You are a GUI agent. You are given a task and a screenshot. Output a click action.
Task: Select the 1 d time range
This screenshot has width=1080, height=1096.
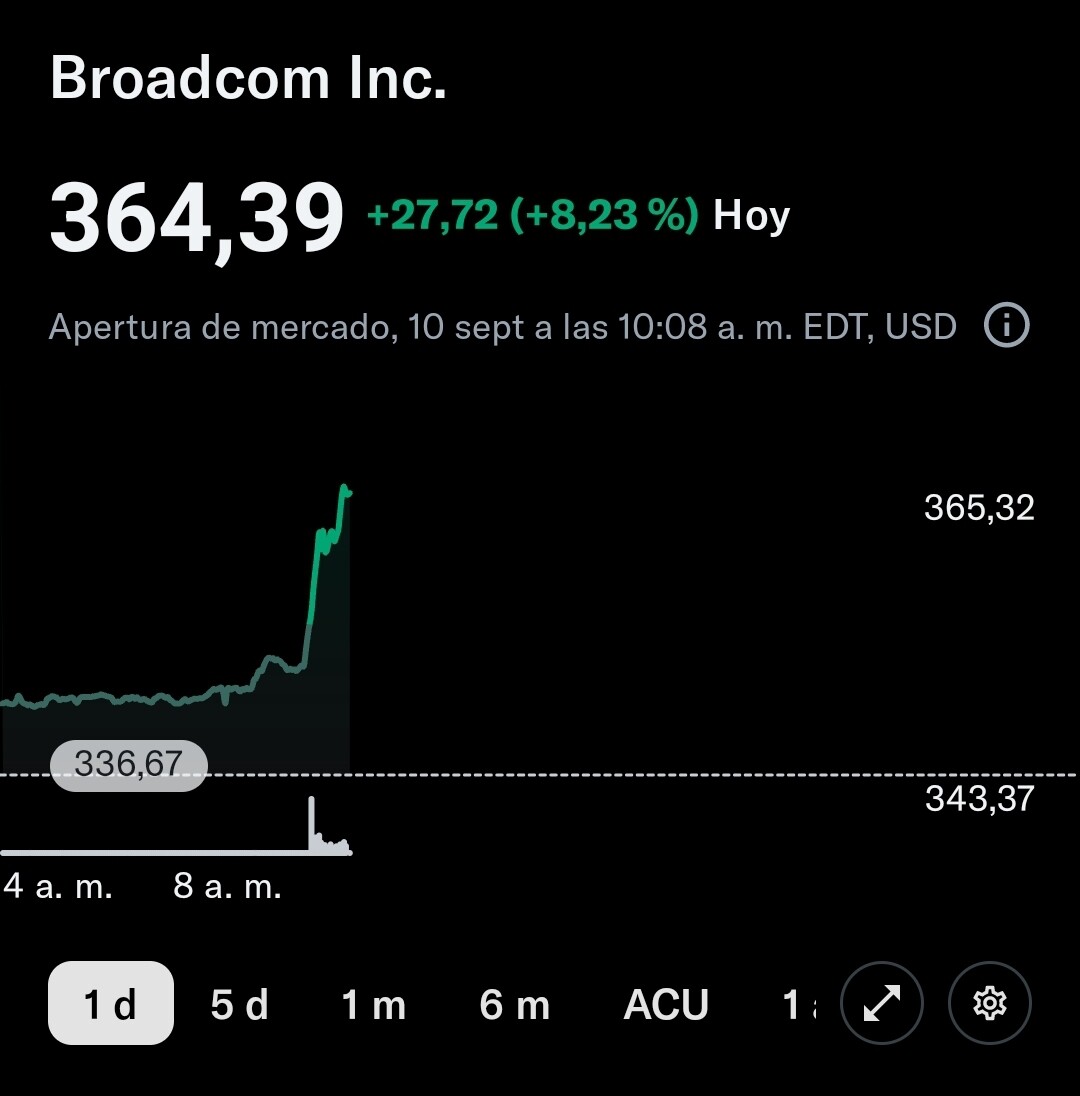coord(111,1003)
